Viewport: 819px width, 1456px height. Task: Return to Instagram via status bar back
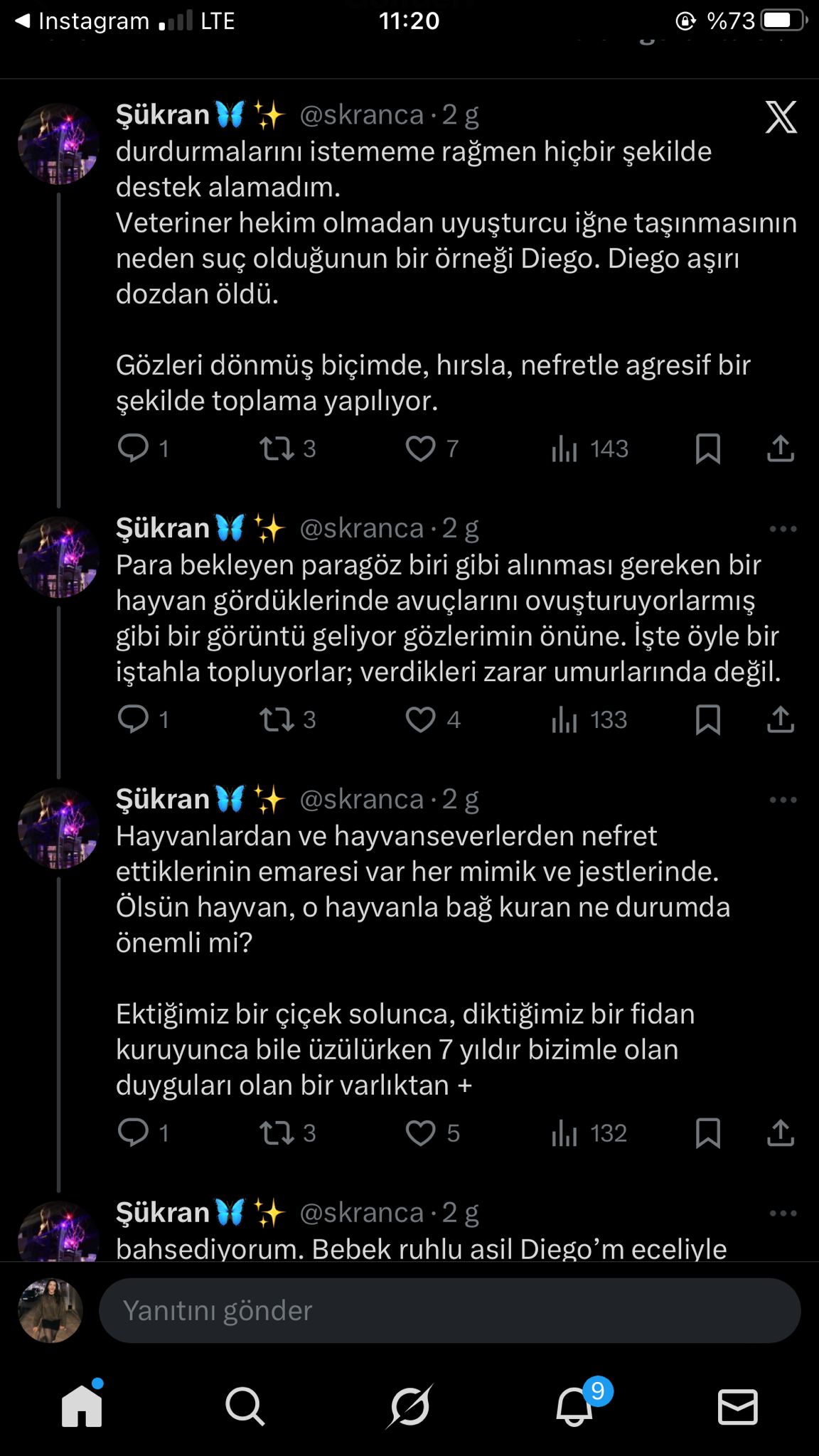[82, 21]
